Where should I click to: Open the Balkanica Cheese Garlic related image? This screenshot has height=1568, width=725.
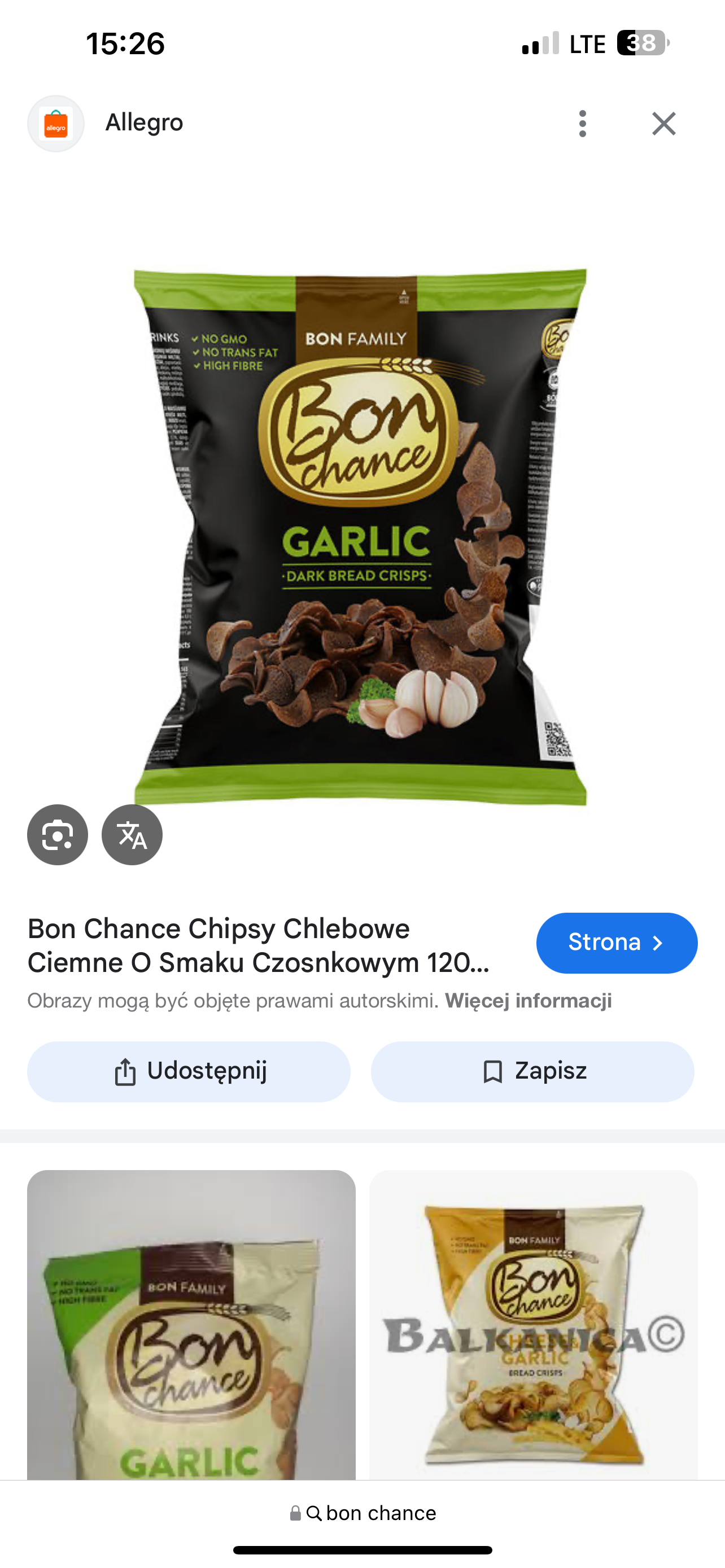pyautogui.click(x=533, y=1324)
